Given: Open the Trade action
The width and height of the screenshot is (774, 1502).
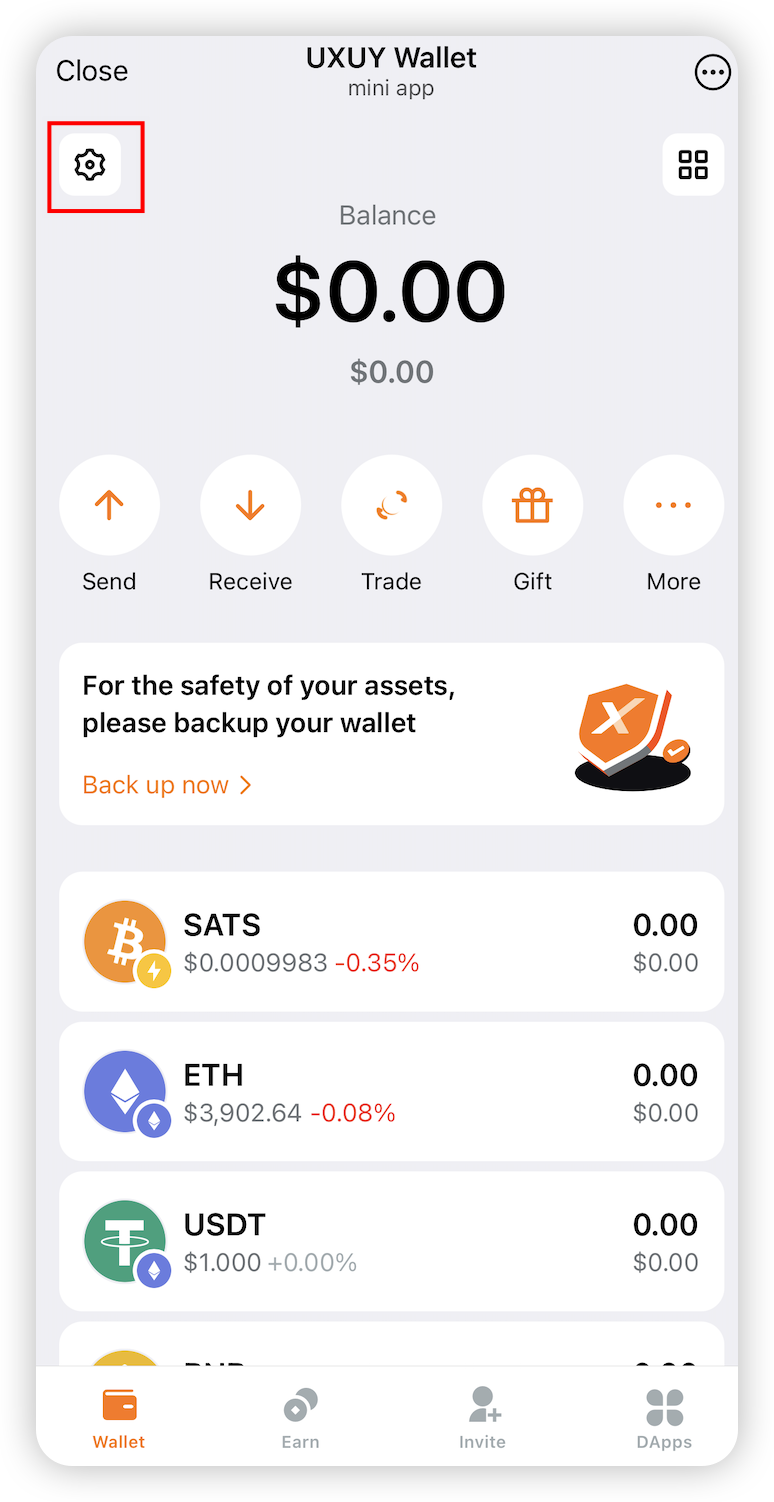Looking at the screenshot, I should (391, 506).
